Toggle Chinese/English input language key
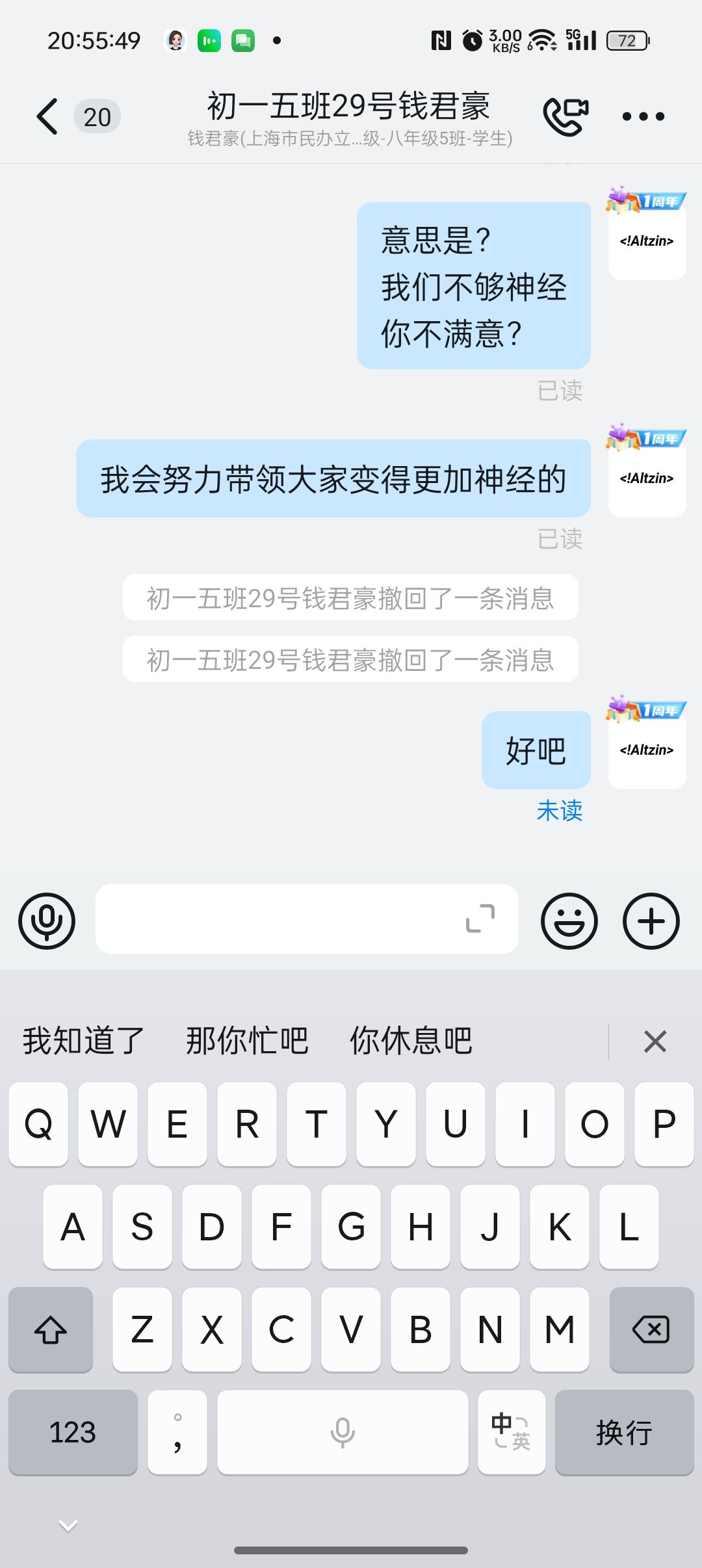Image resolution: width=702 pixels, height=1568 pixels. [x=512, y=1432]
